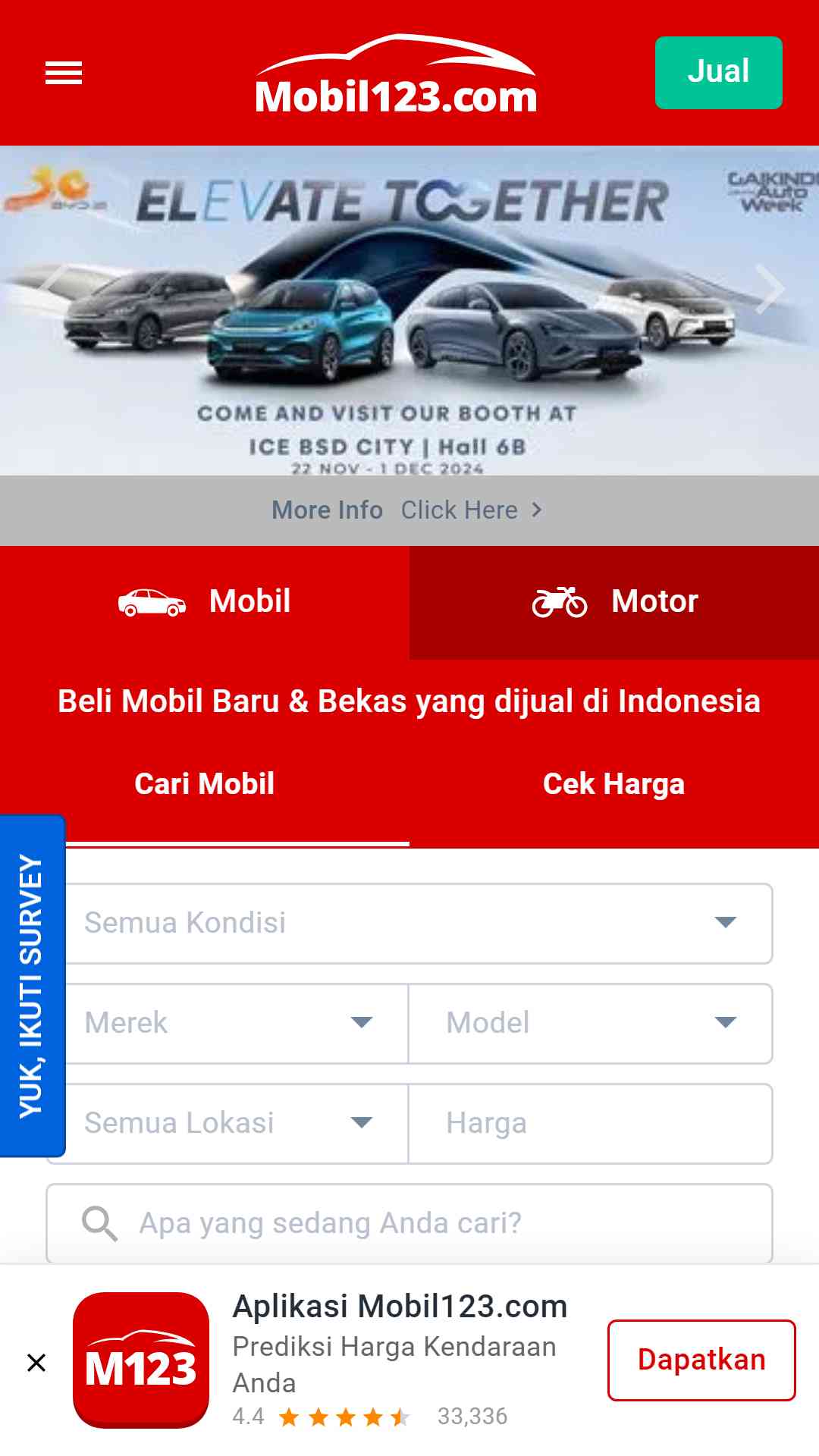
Task: Tap the Jual button
Action: [x=718, y=73]
